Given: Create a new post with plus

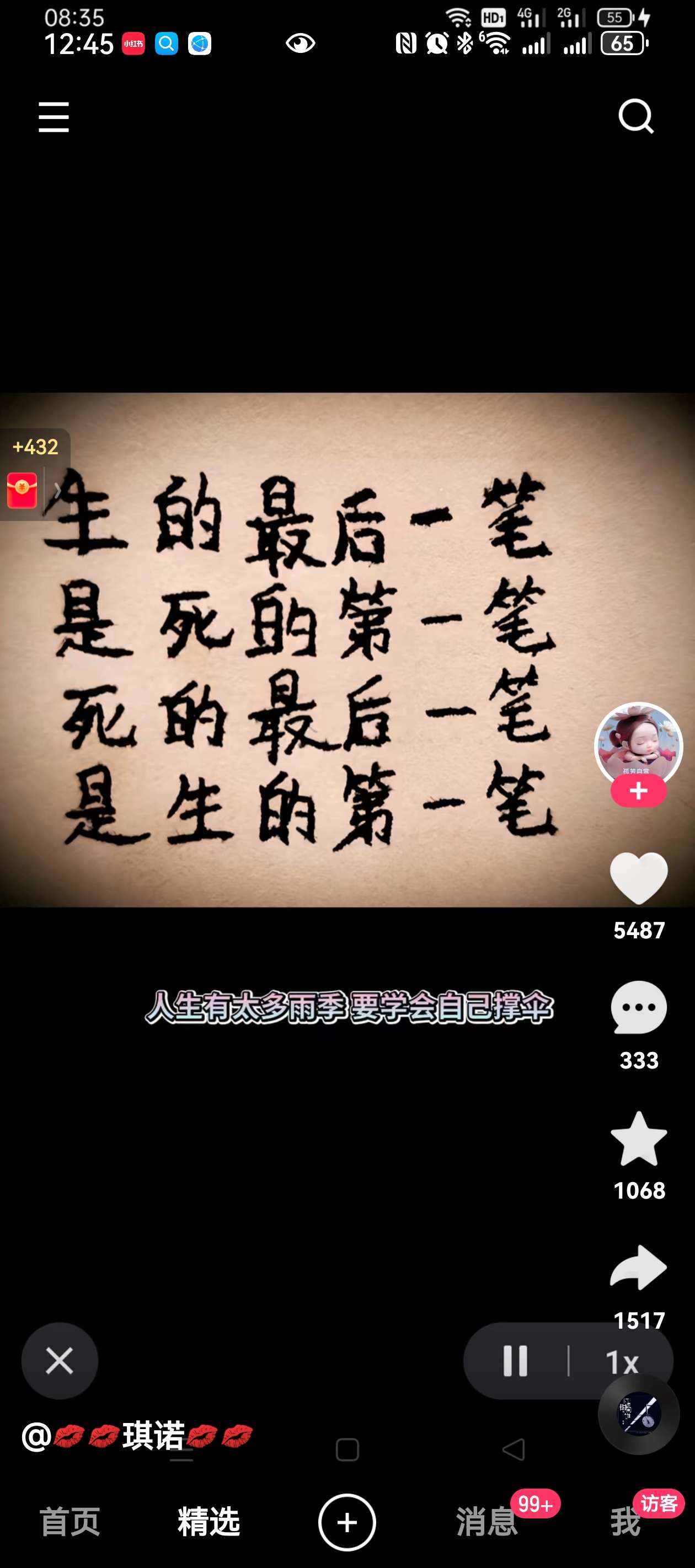Looking at the screenshot, I should [x=347, y=1522].
